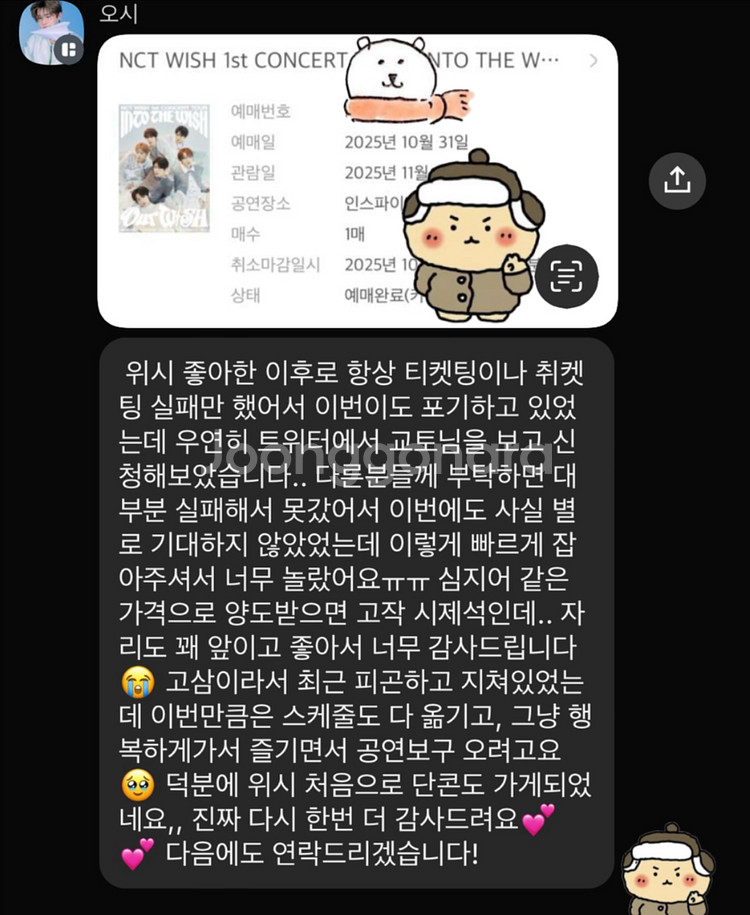Share the ticket booking image
This screenshot has width=750, height=915.
click(x=677, y=180)
